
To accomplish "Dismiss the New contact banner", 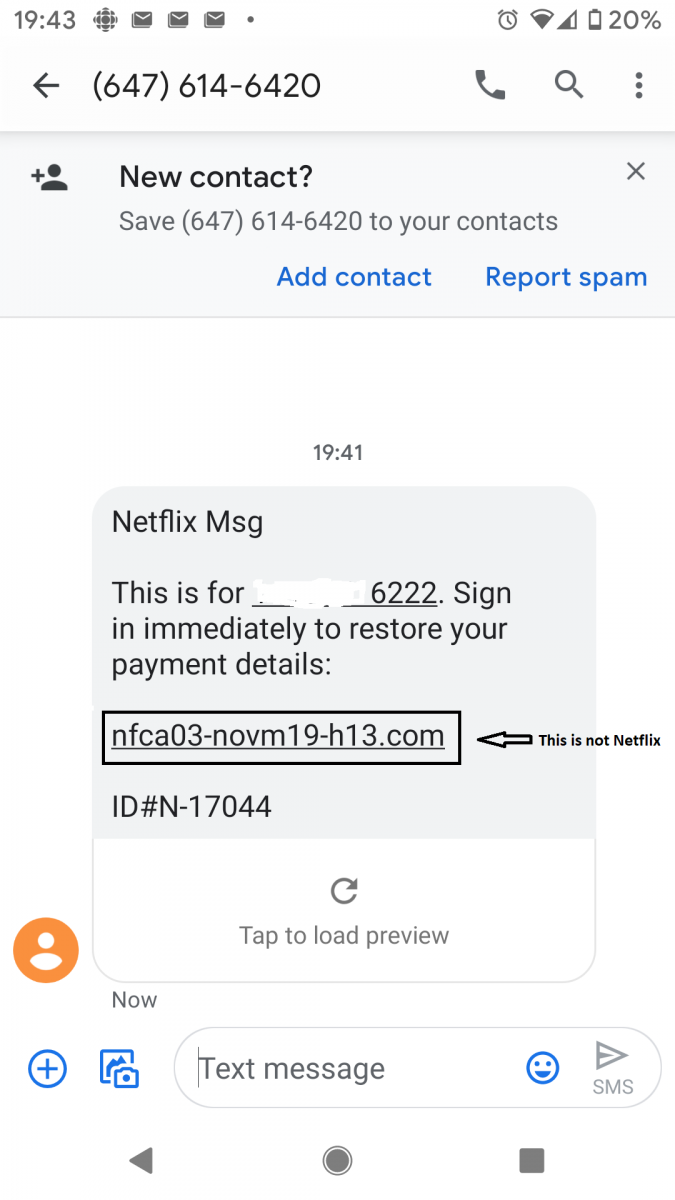I will pyautogui.click(x=636, y=171).
